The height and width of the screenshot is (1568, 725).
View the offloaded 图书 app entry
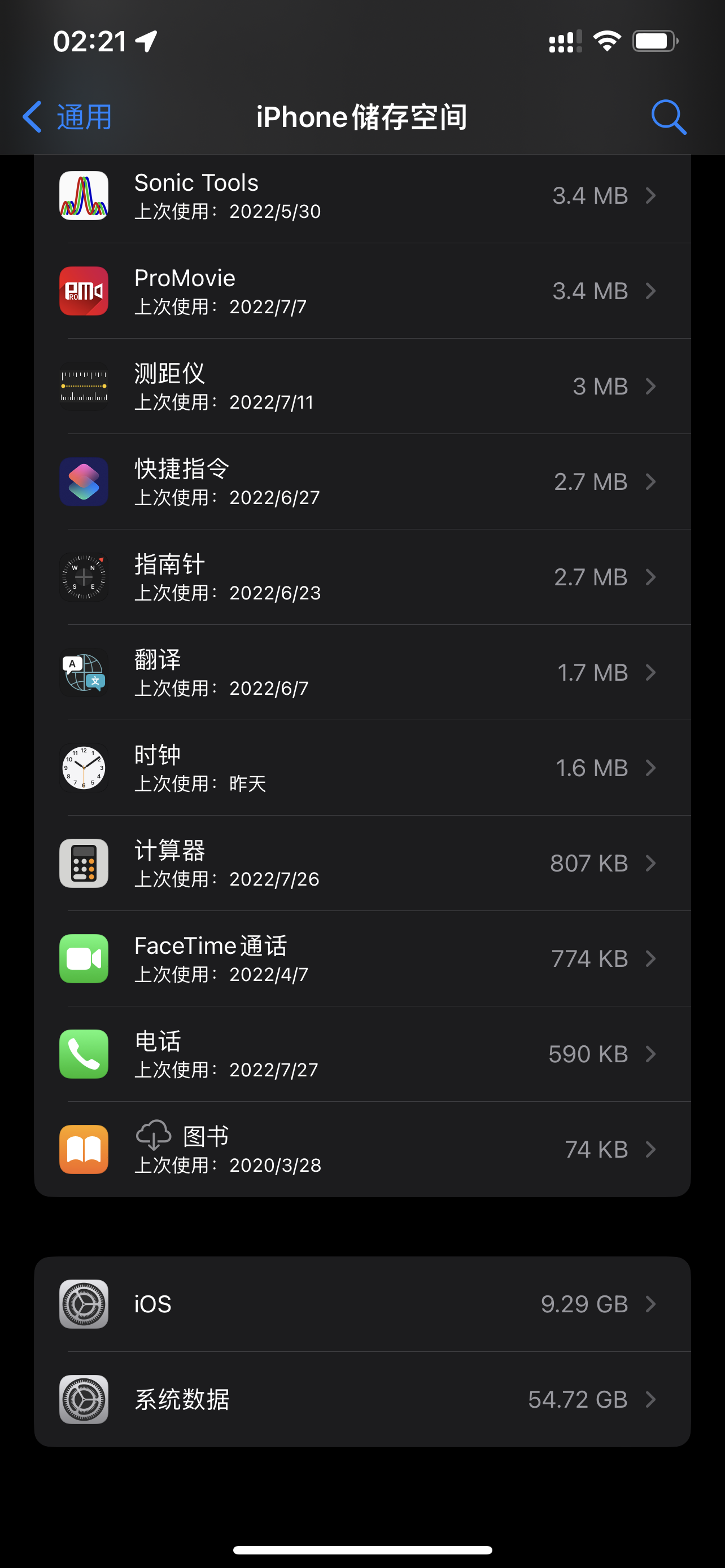tap(362, 1149)
